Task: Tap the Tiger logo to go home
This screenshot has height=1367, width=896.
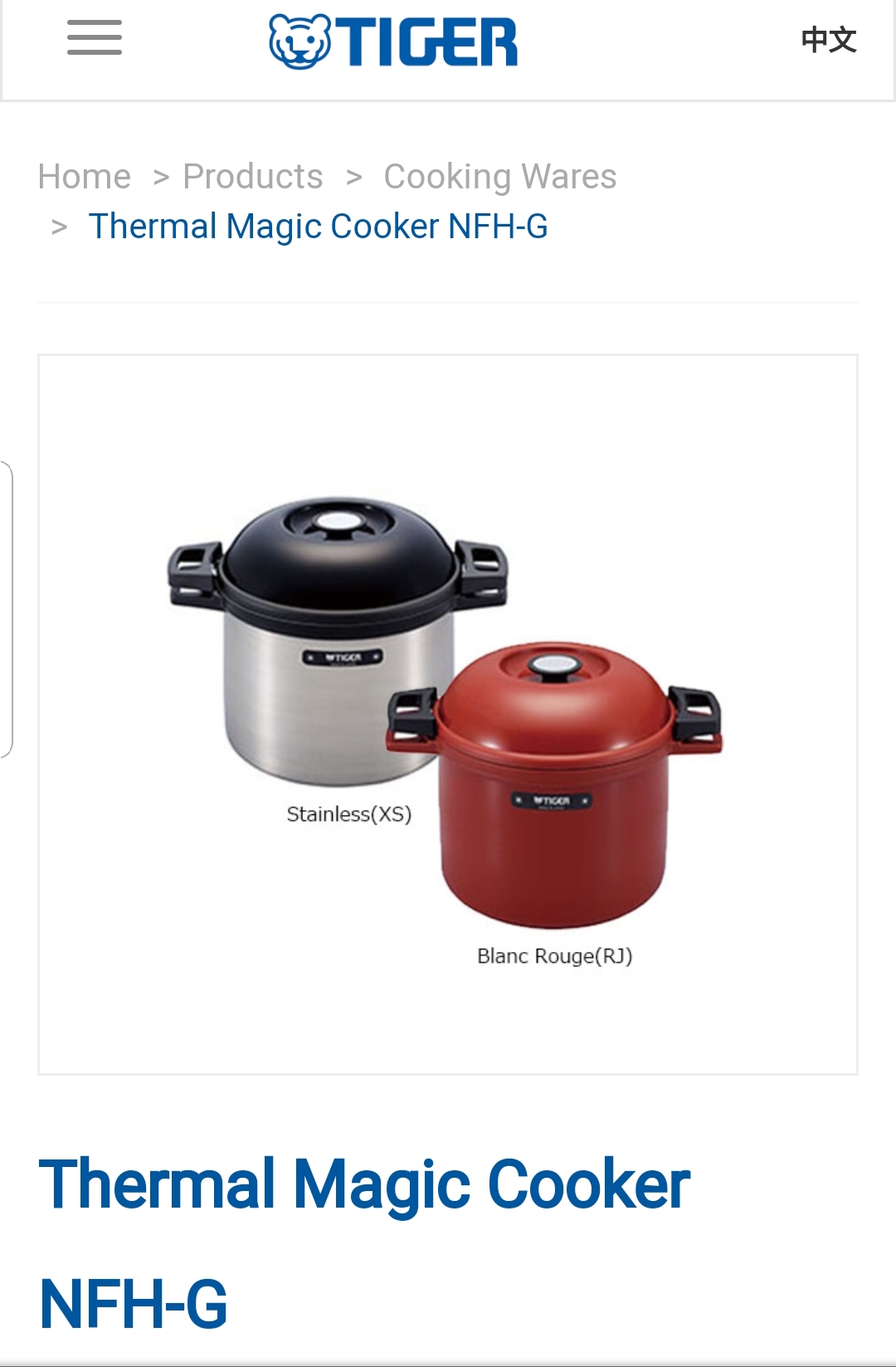Action: 393,41
